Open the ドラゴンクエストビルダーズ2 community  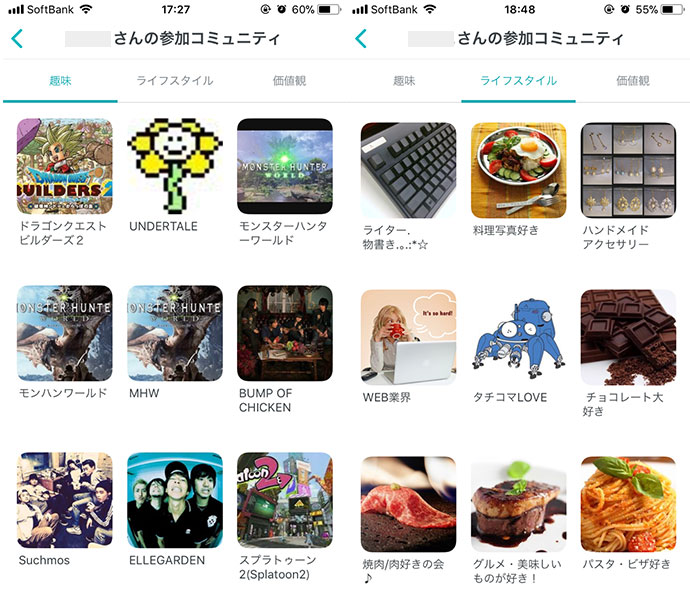click(64, 167)
